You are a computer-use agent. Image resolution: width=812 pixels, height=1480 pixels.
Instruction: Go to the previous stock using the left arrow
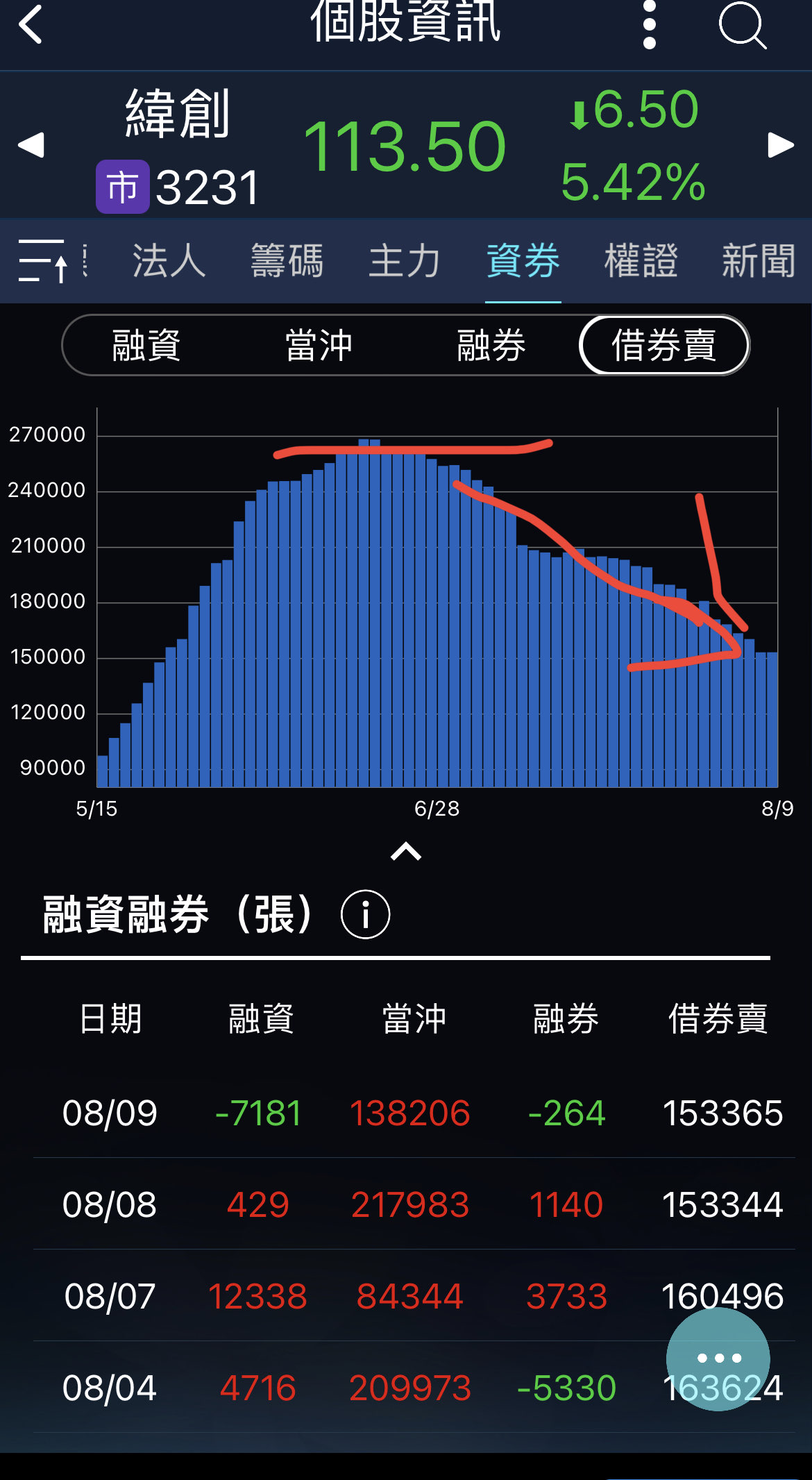coord(31,145)
